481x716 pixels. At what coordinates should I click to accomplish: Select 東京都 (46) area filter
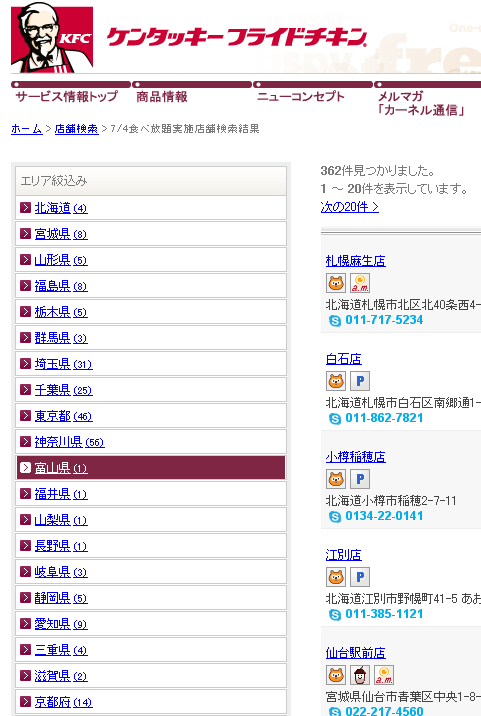63,416
